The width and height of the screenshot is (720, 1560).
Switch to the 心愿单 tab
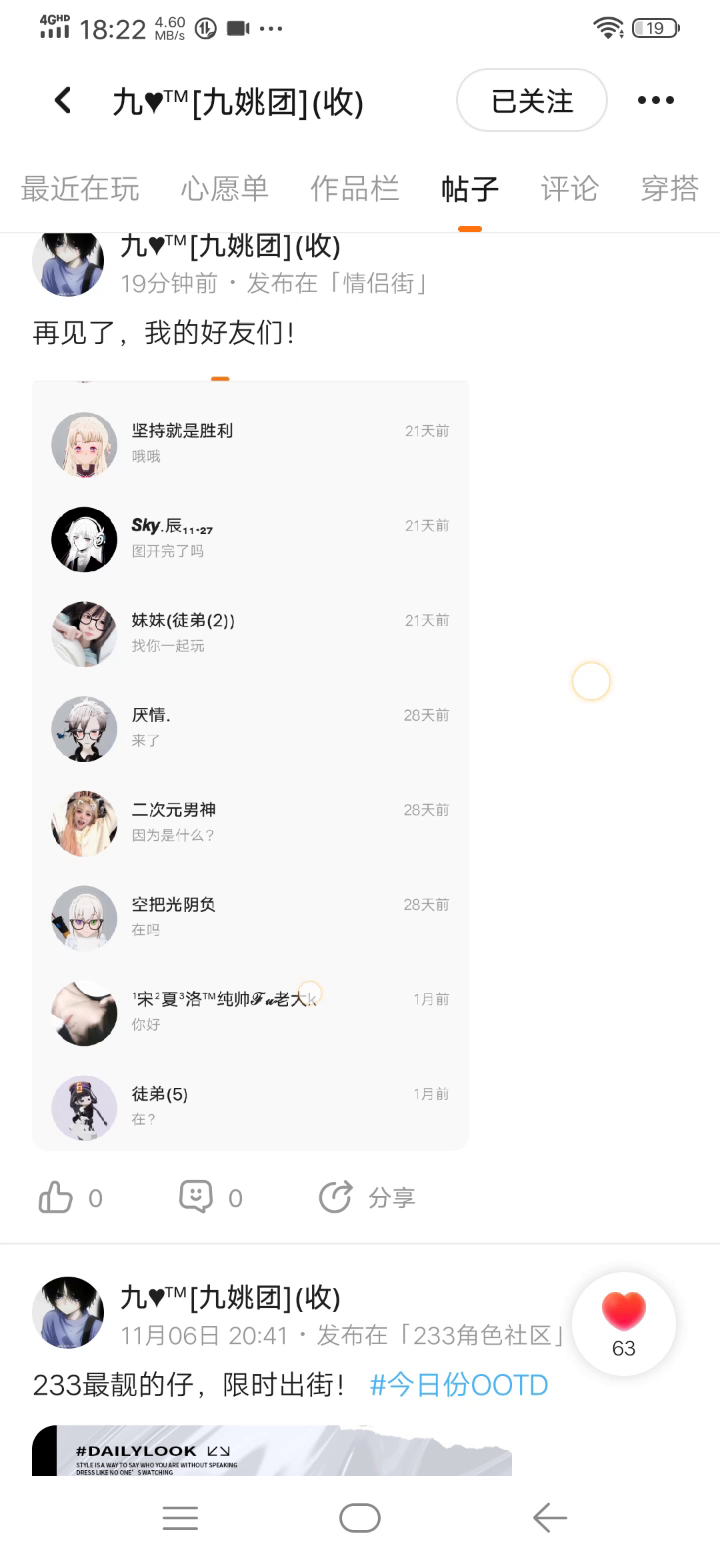[225, 188]
